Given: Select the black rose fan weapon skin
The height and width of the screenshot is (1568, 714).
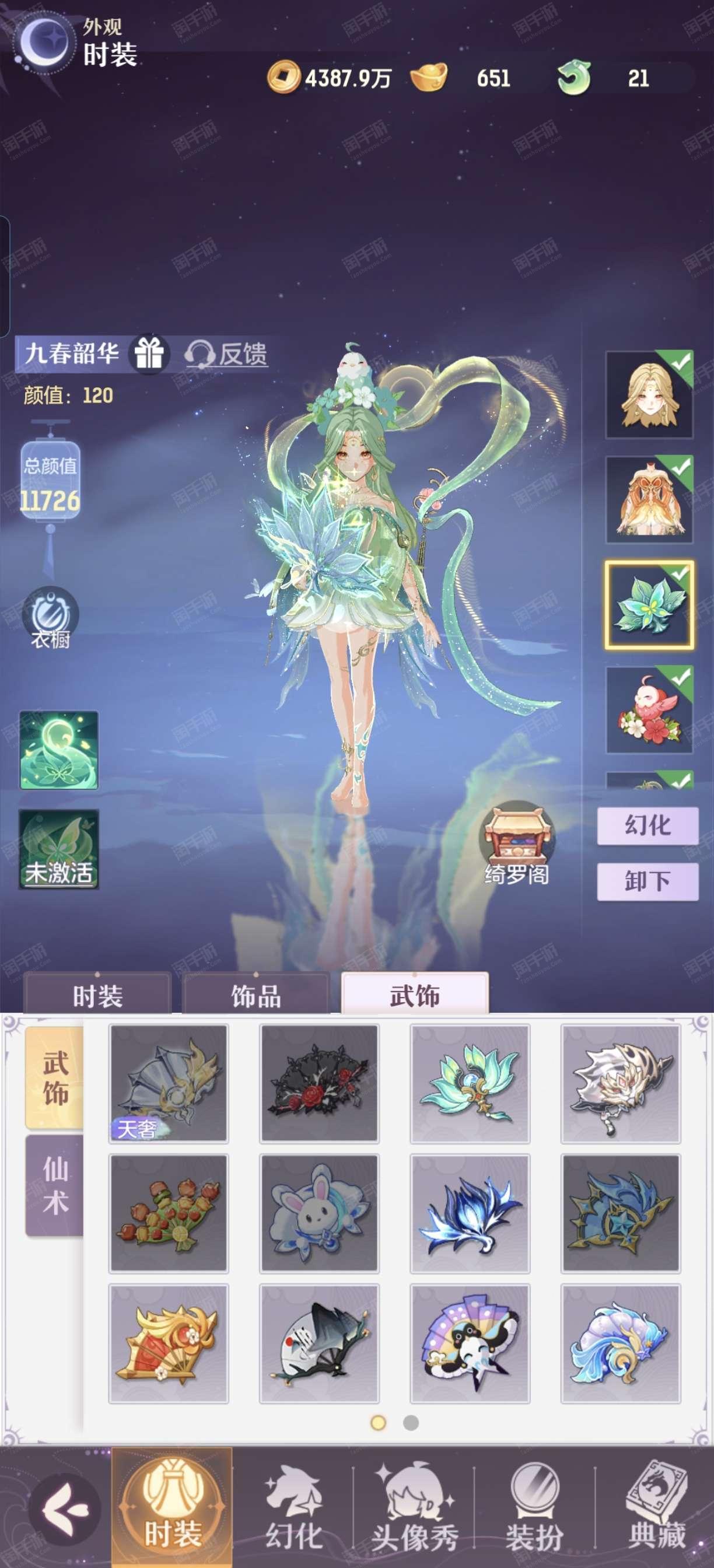Looking at the screenshot, I should tap(319, 1083).
